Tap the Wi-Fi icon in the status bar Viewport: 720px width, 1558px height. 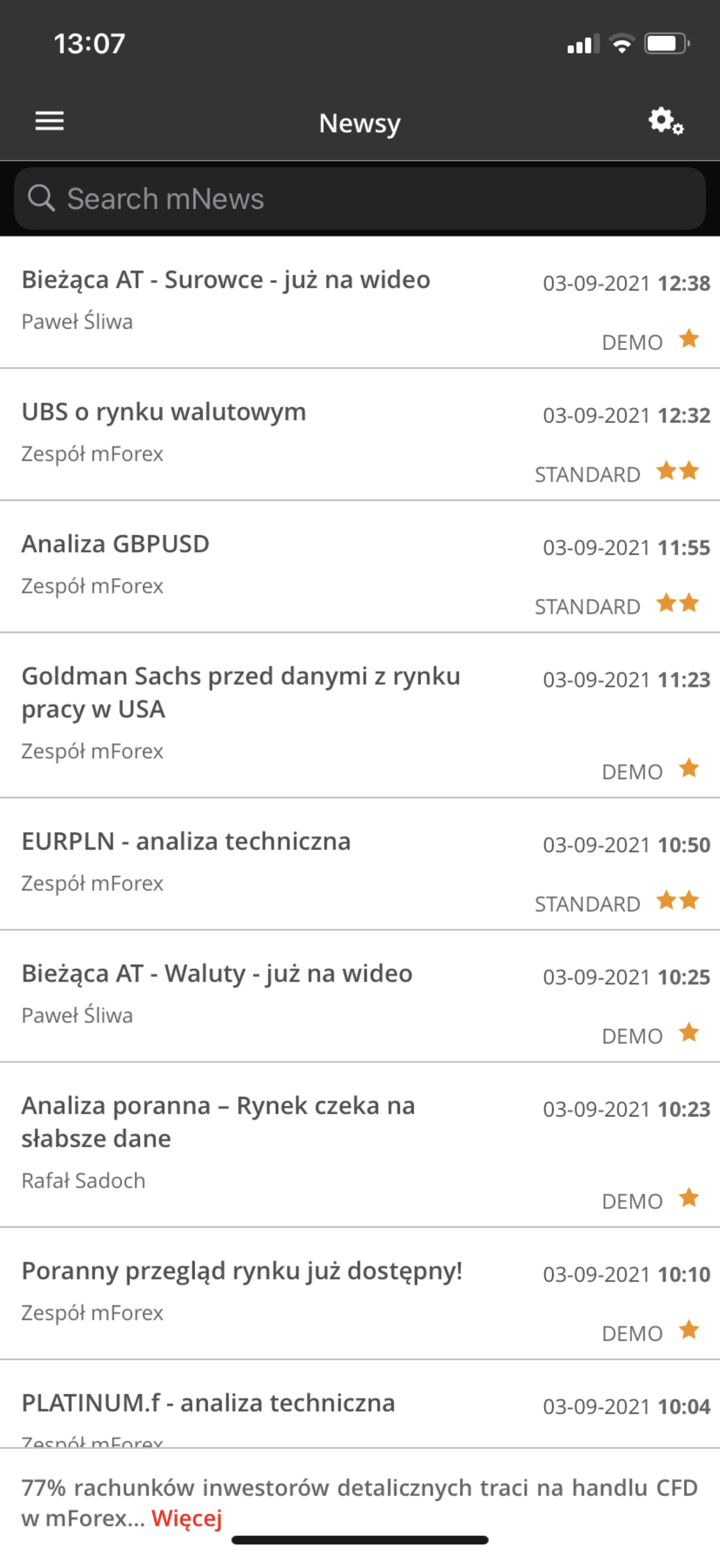pyautogui.click(x=620, y=43)
